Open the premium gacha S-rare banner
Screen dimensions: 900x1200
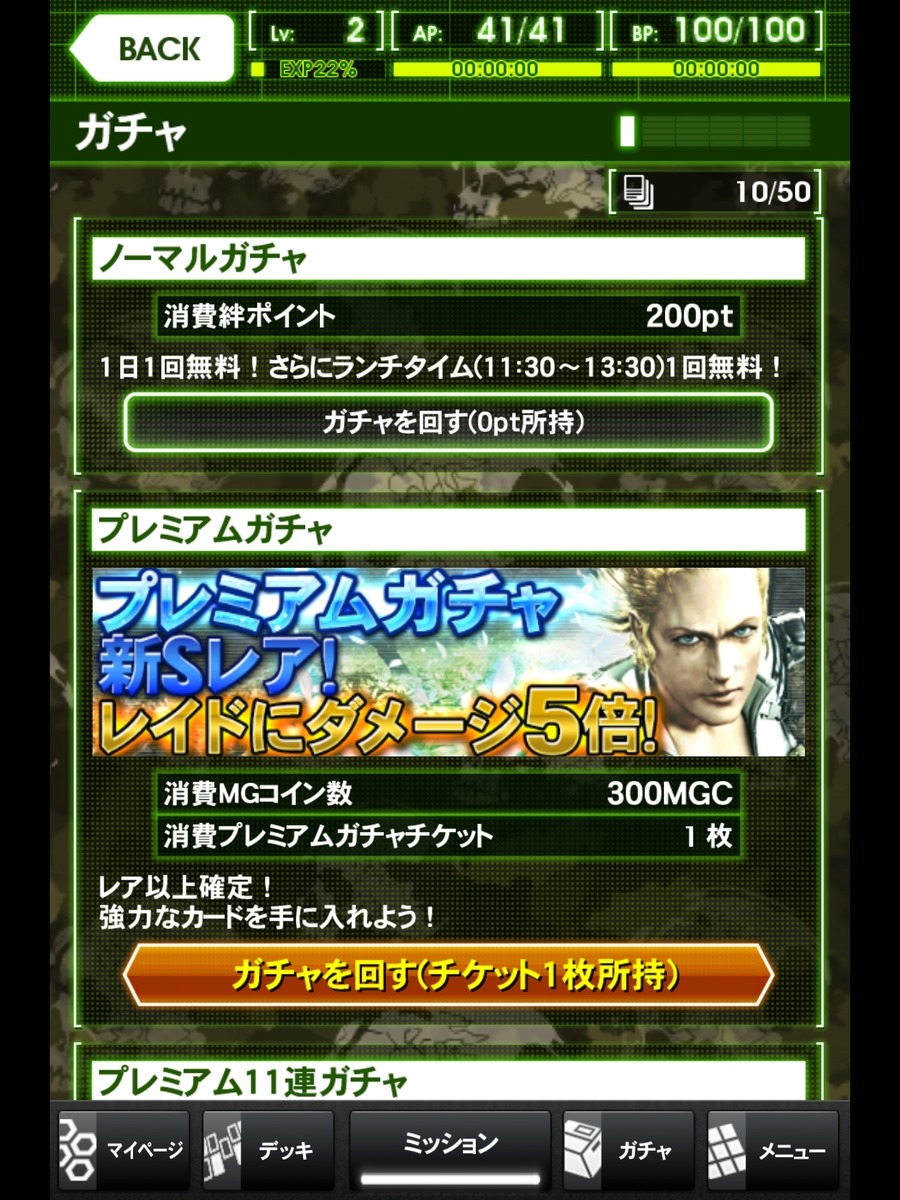coord(449,662)
